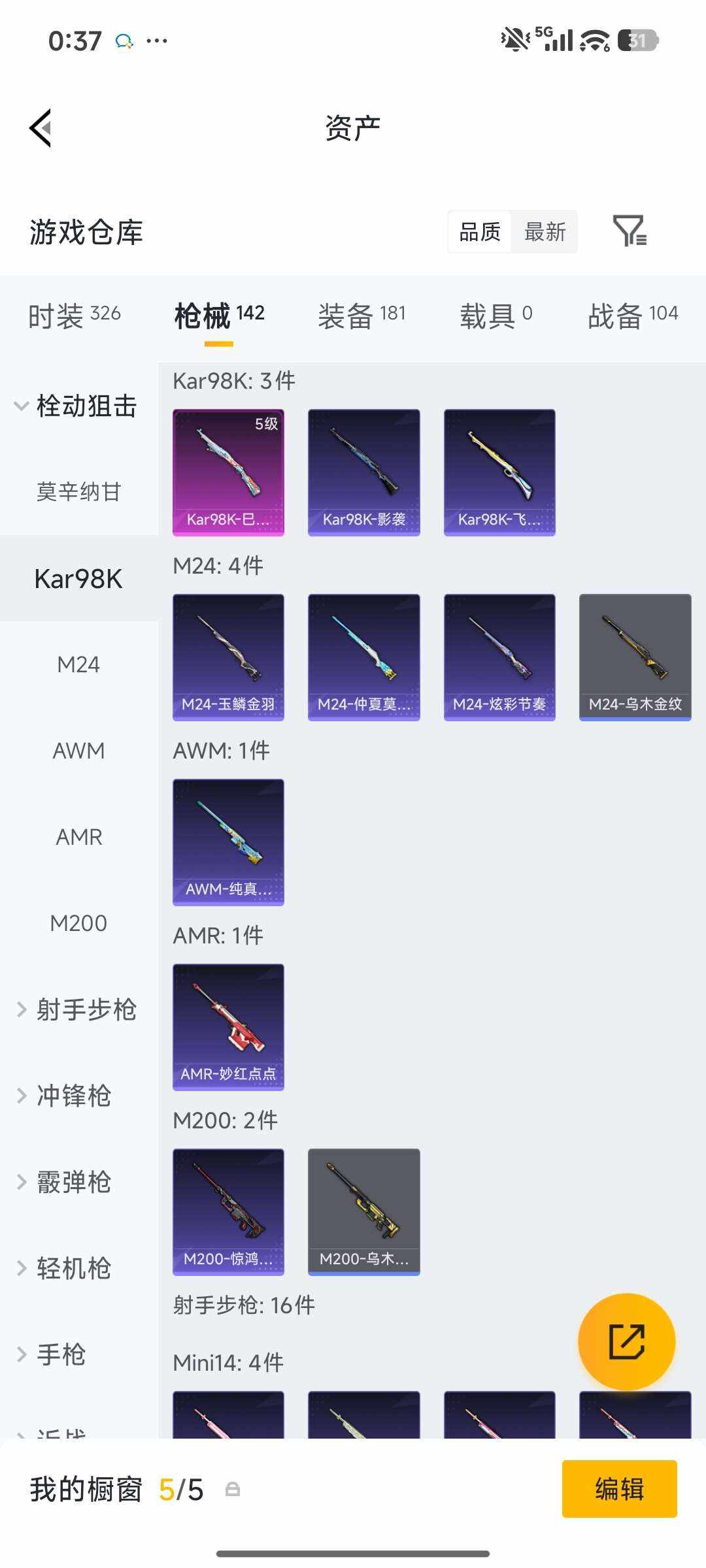Select AWM in the sidebar list
706x1568 pixels.
78,751
